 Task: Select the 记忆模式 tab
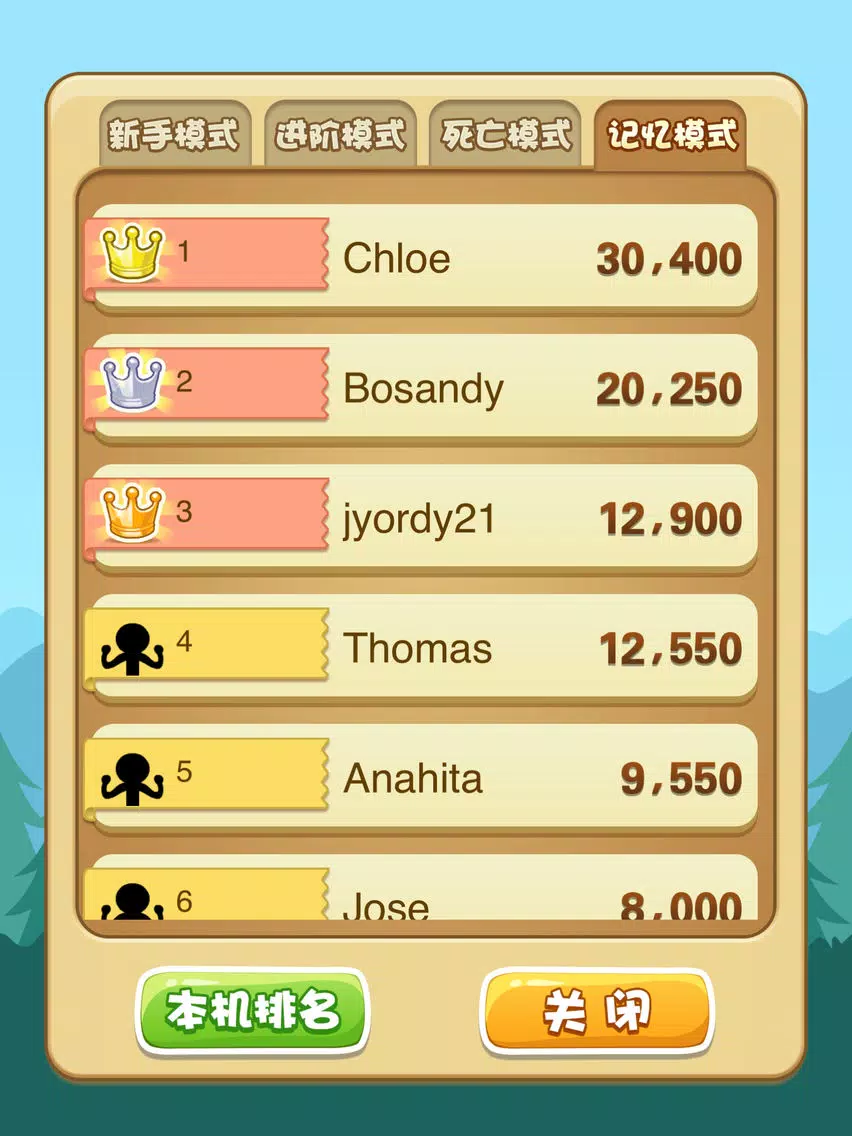click(671, 135)
